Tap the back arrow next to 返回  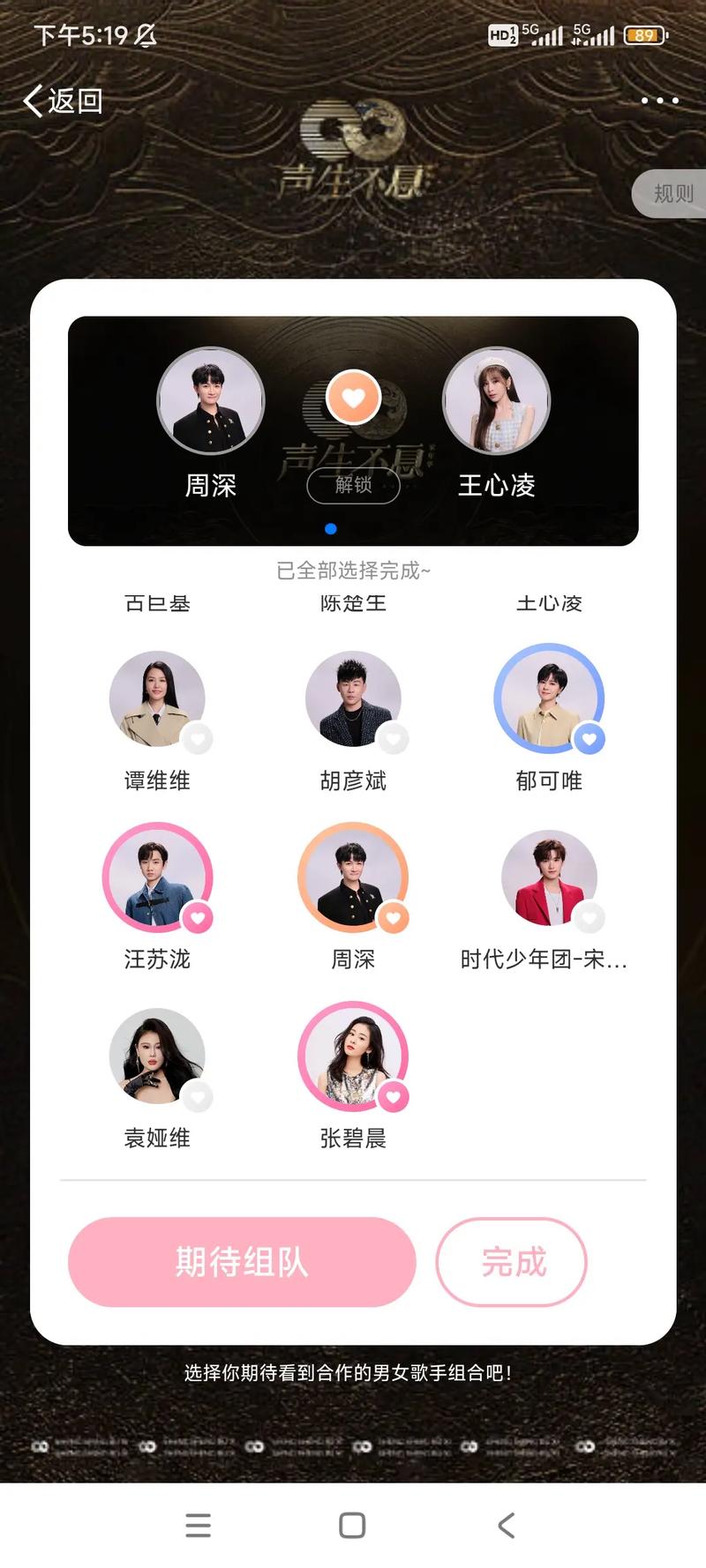click(x=34, y=100)
